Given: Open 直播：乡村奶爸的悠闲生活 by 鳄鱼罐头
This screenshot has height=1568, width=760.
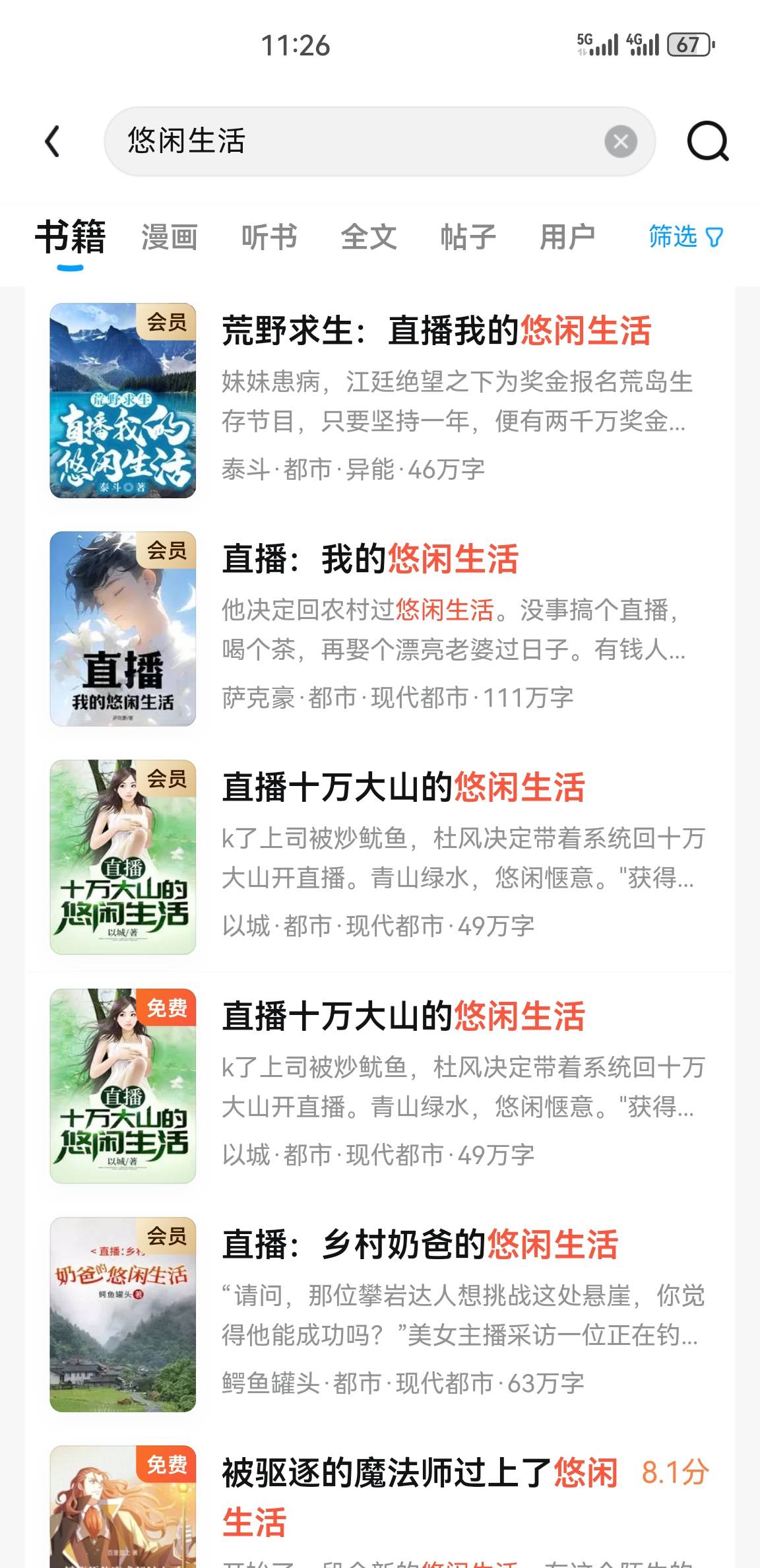Looking at the screenshot, I should pyautogui.click(x=420, y=1245).
